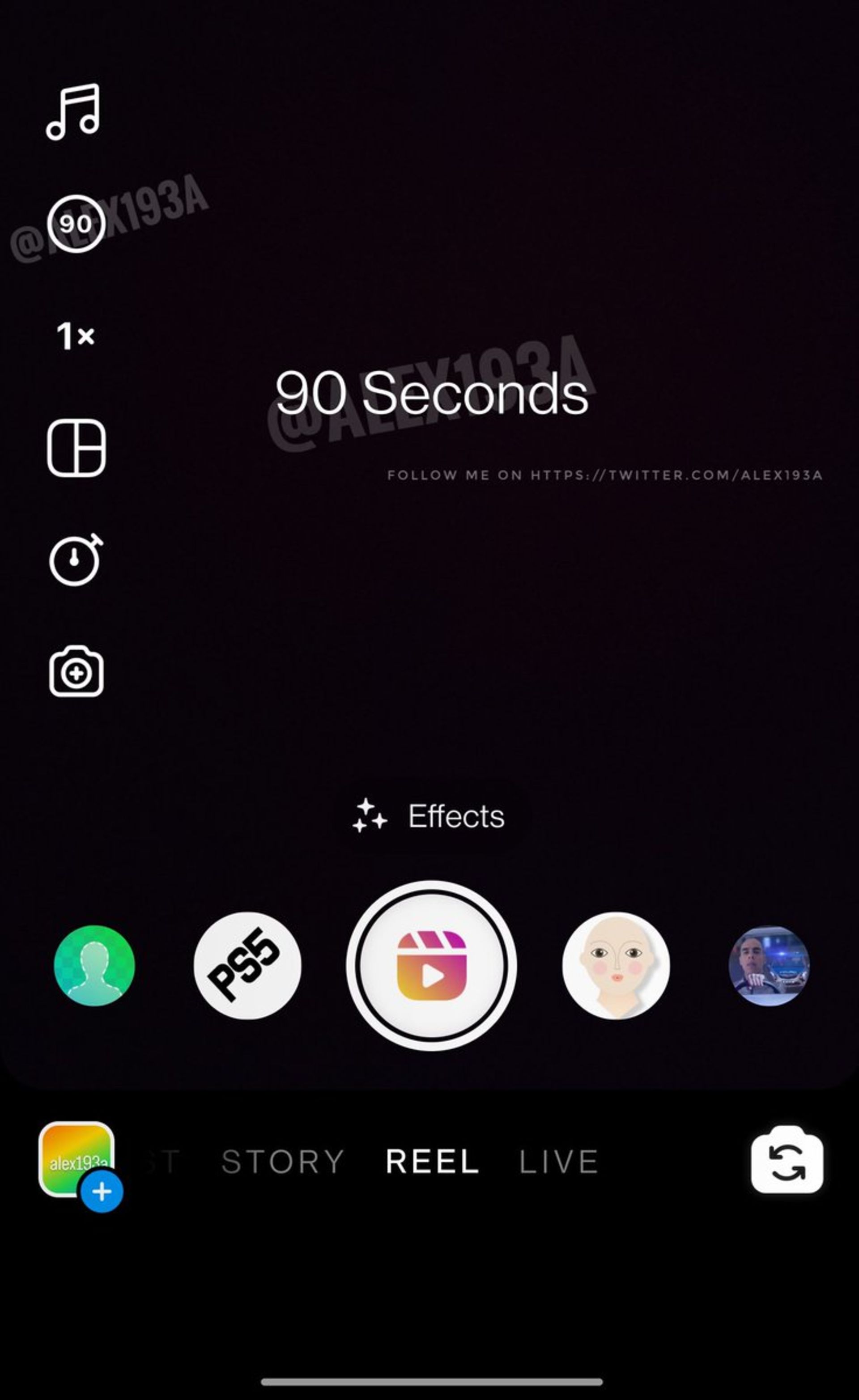The image size is (859, 1400).
Task: Select the Reel mode tab
Action: click(x=432, y=1161)
